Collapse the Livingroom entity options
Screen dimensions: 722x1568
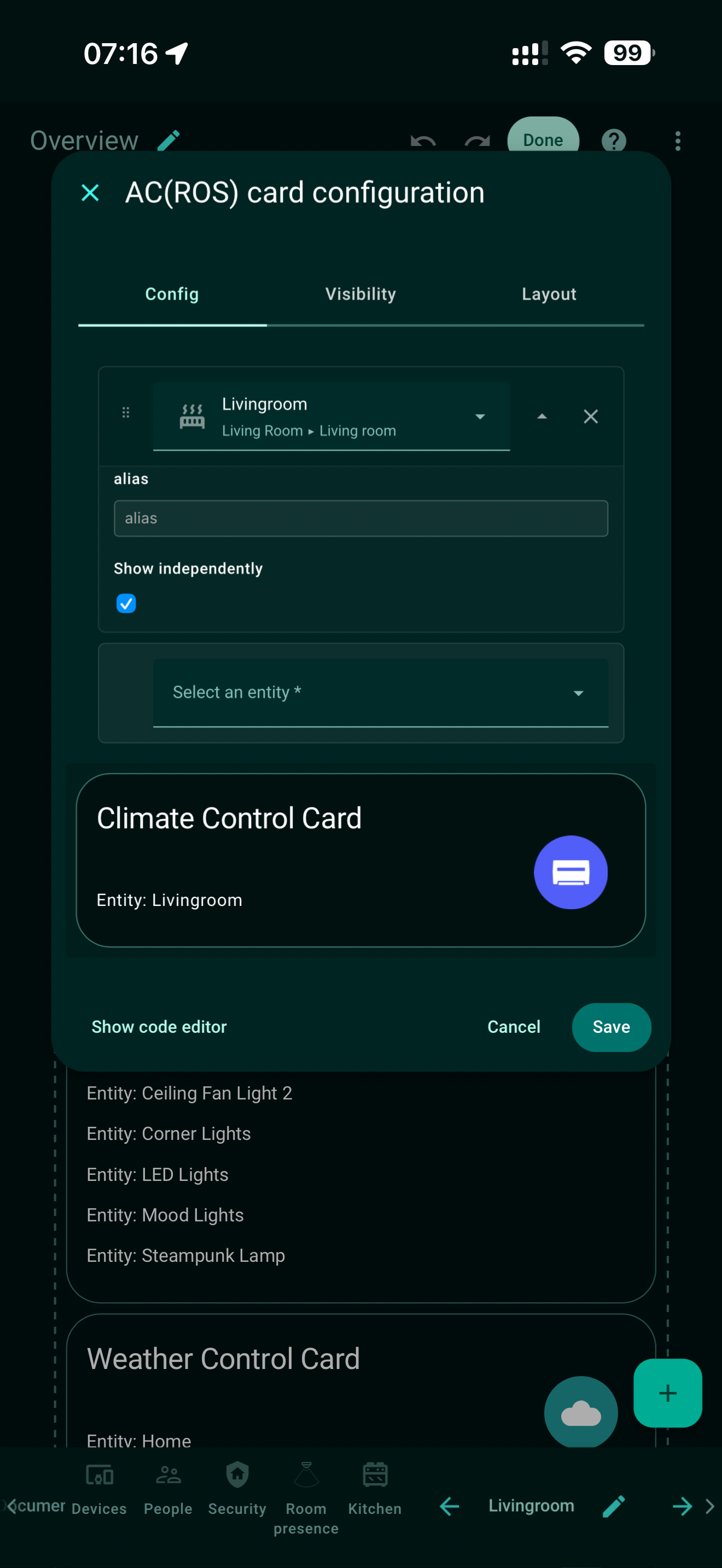click(542, 417)
